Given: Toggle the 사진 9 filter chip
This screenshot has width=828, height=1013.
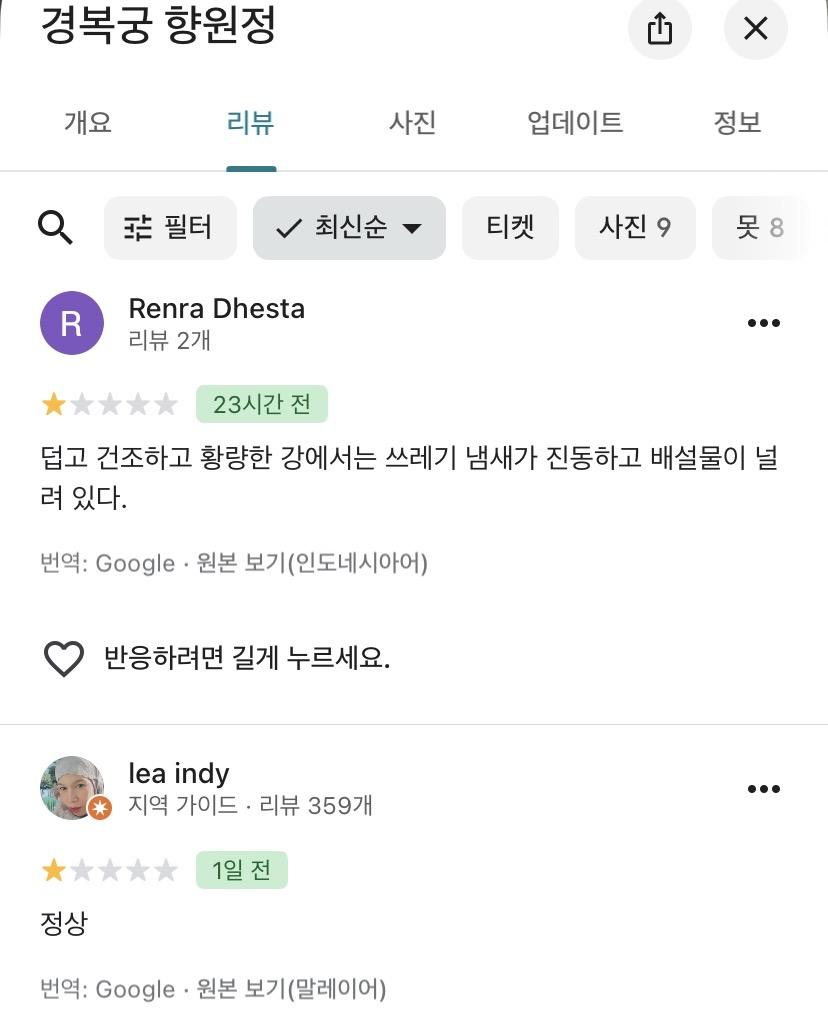Looking at the screenshot, I should click(635, 227).
